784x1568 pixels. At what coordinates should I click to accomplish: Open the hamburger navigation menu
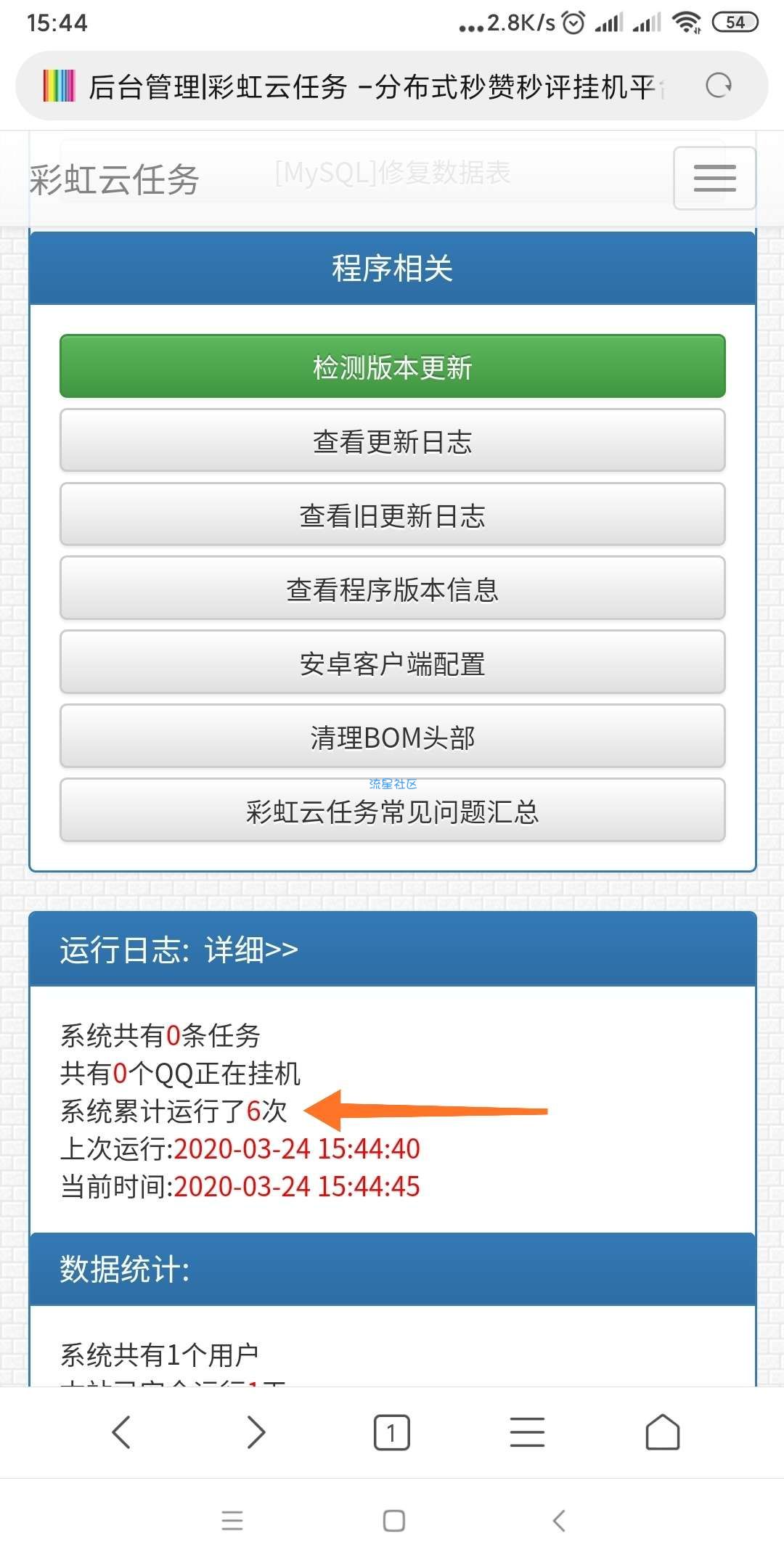point(714,178)
